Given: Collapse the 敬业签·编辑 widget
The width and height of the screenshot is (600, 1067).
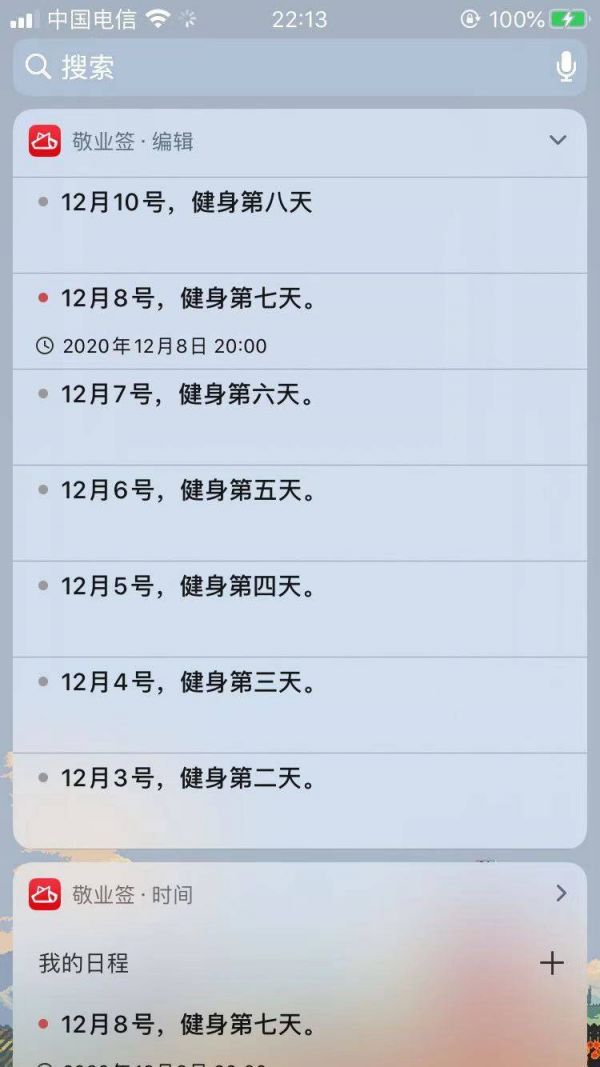Looking at the screenshot, I should coord(558,141).
